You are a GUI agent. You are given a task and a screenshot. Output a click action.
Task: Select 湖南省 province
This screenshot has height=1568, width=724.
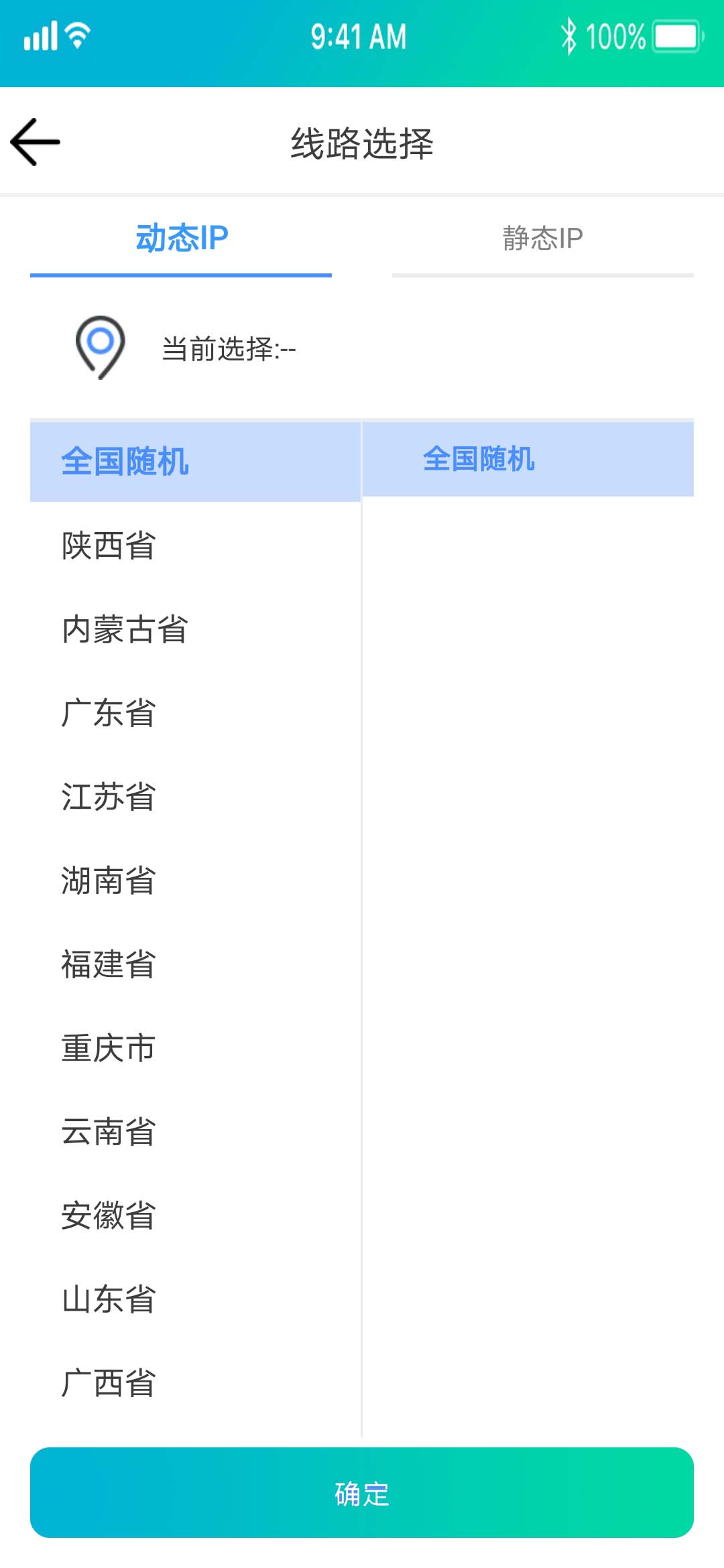point(195,880)
